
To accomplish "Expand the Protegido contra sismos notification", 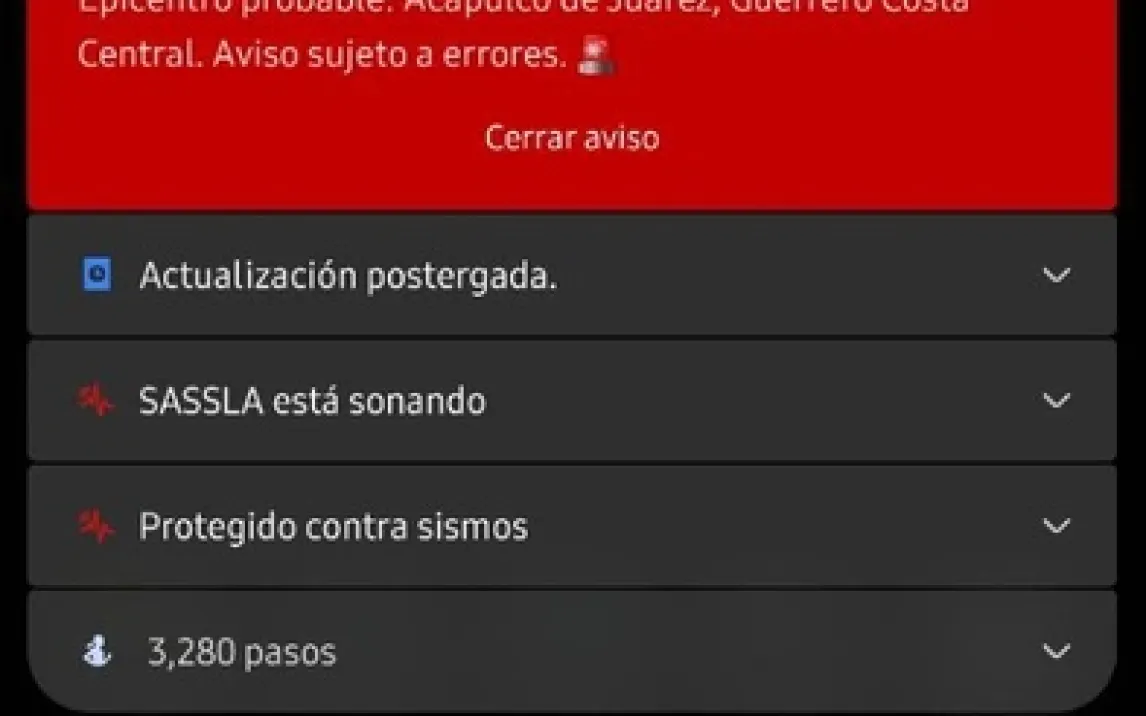I will point(1056,526).
